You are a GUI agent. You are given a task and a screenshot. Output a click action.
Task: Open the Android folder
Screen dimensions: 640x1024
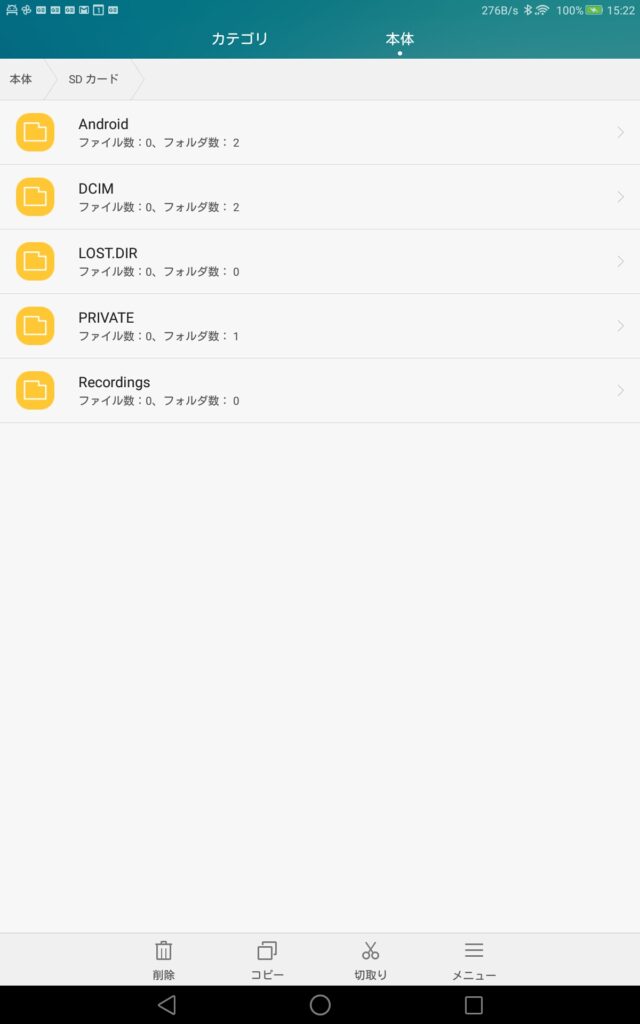click(x=320, y=133)
